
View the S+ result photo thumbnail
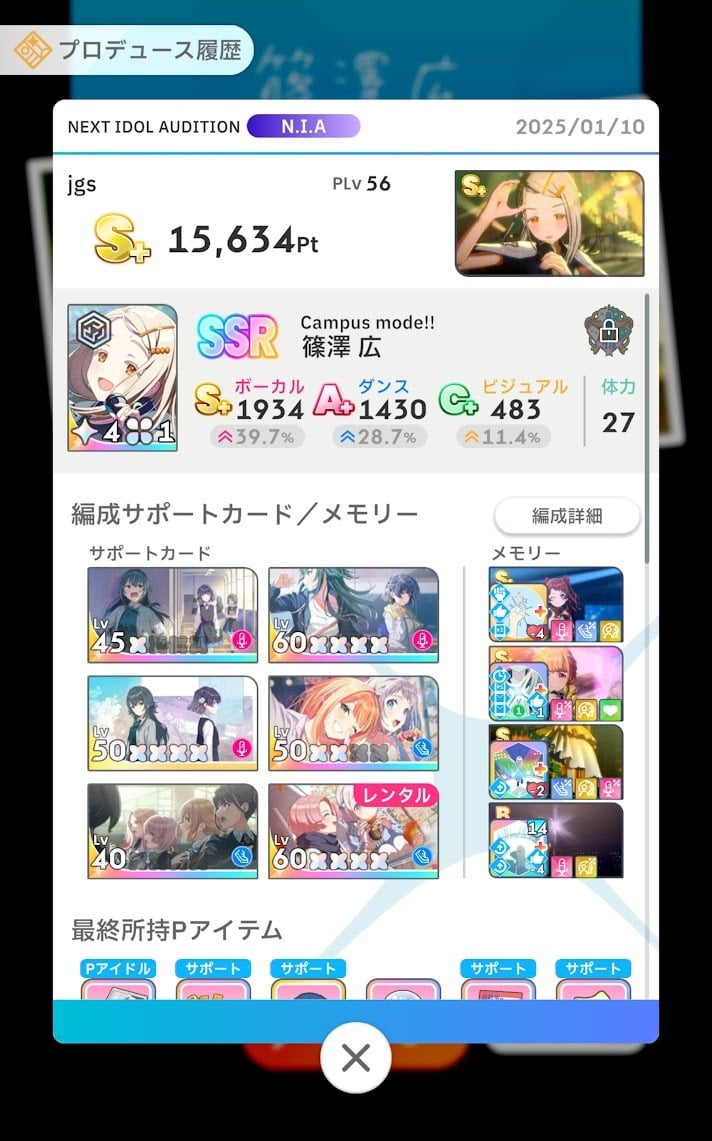click(x=550, y=223)
